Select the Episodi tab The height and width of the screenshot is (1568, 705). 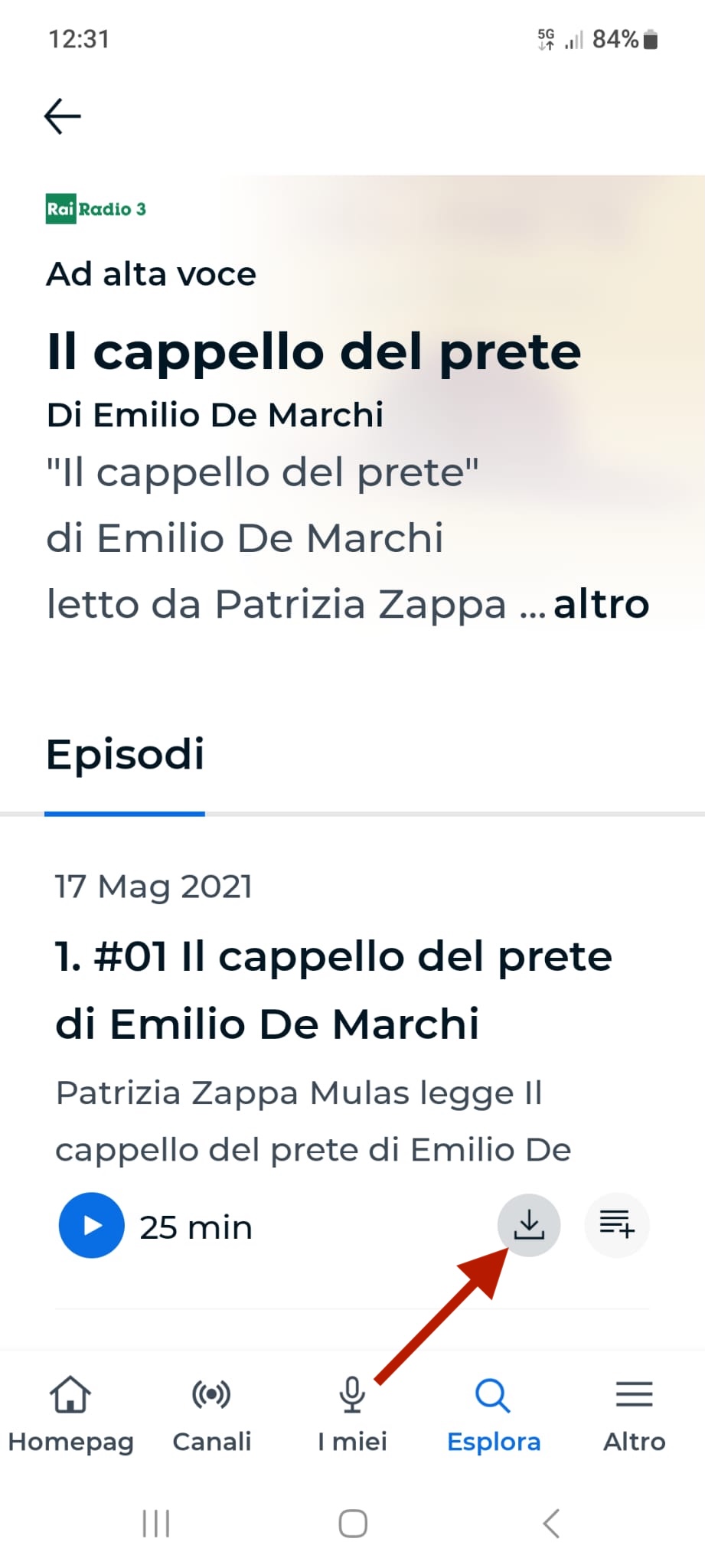(x=126, y=755)
